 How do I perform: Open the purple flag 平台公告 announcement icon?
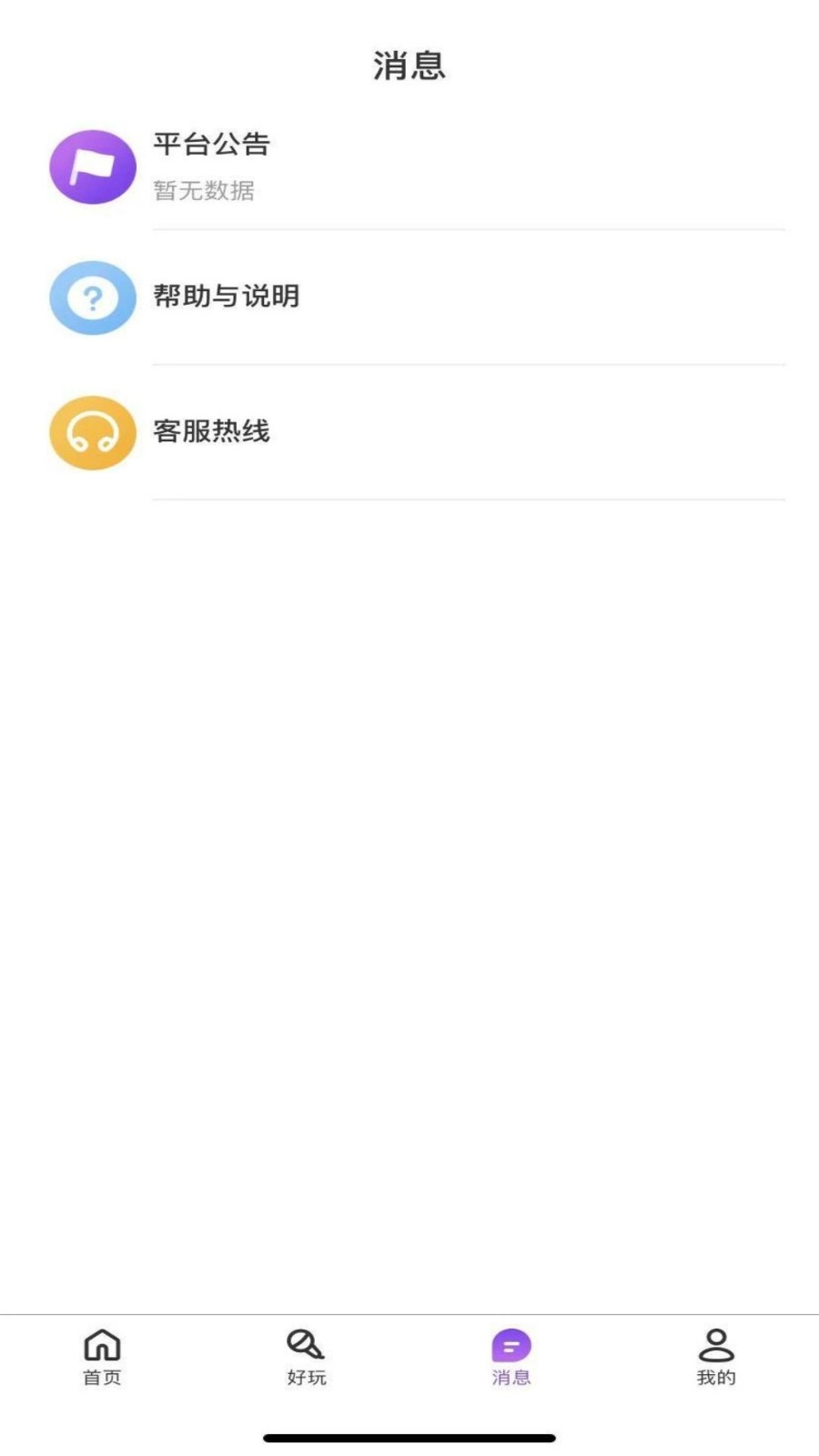[x=92, y=166]
